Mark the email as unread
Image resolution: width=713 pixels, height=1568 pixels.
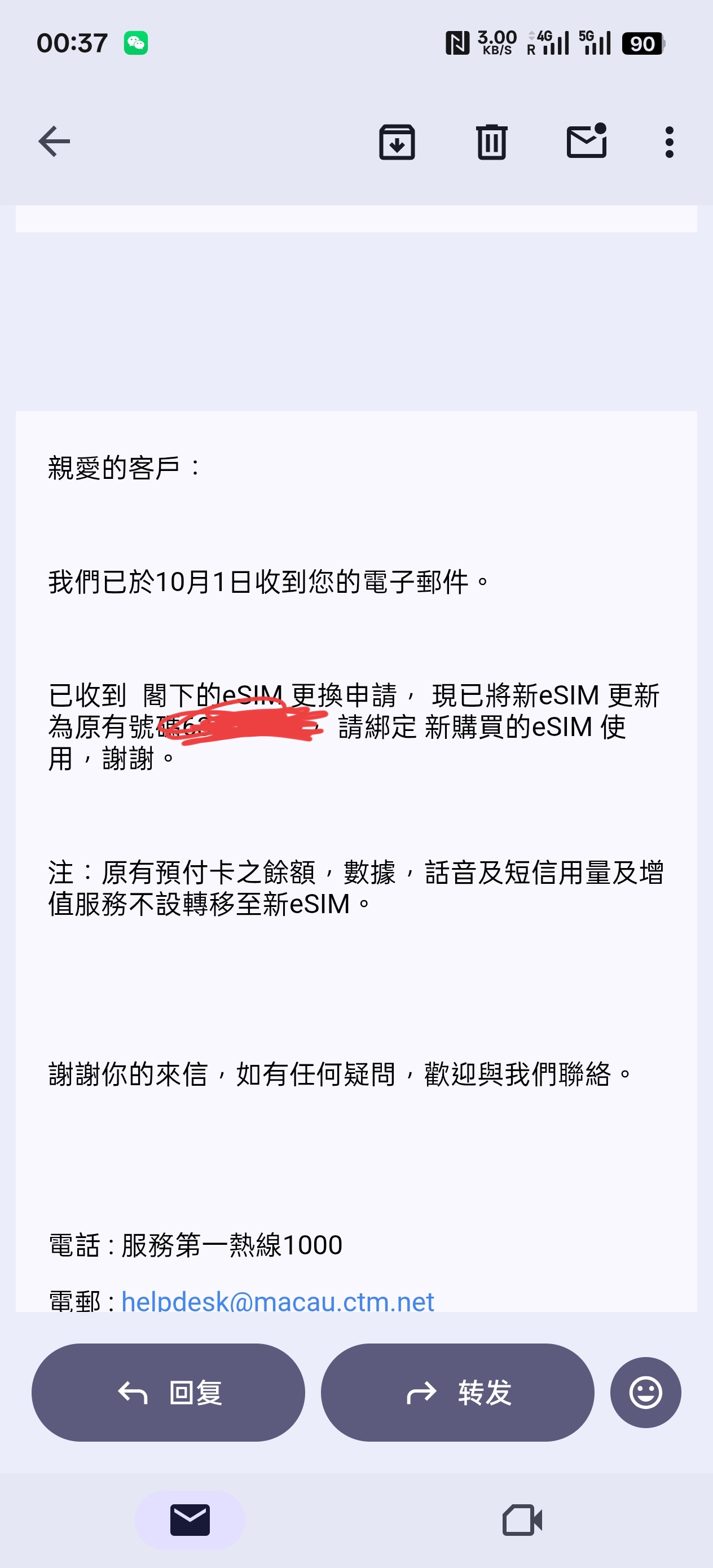pos(586,142)
